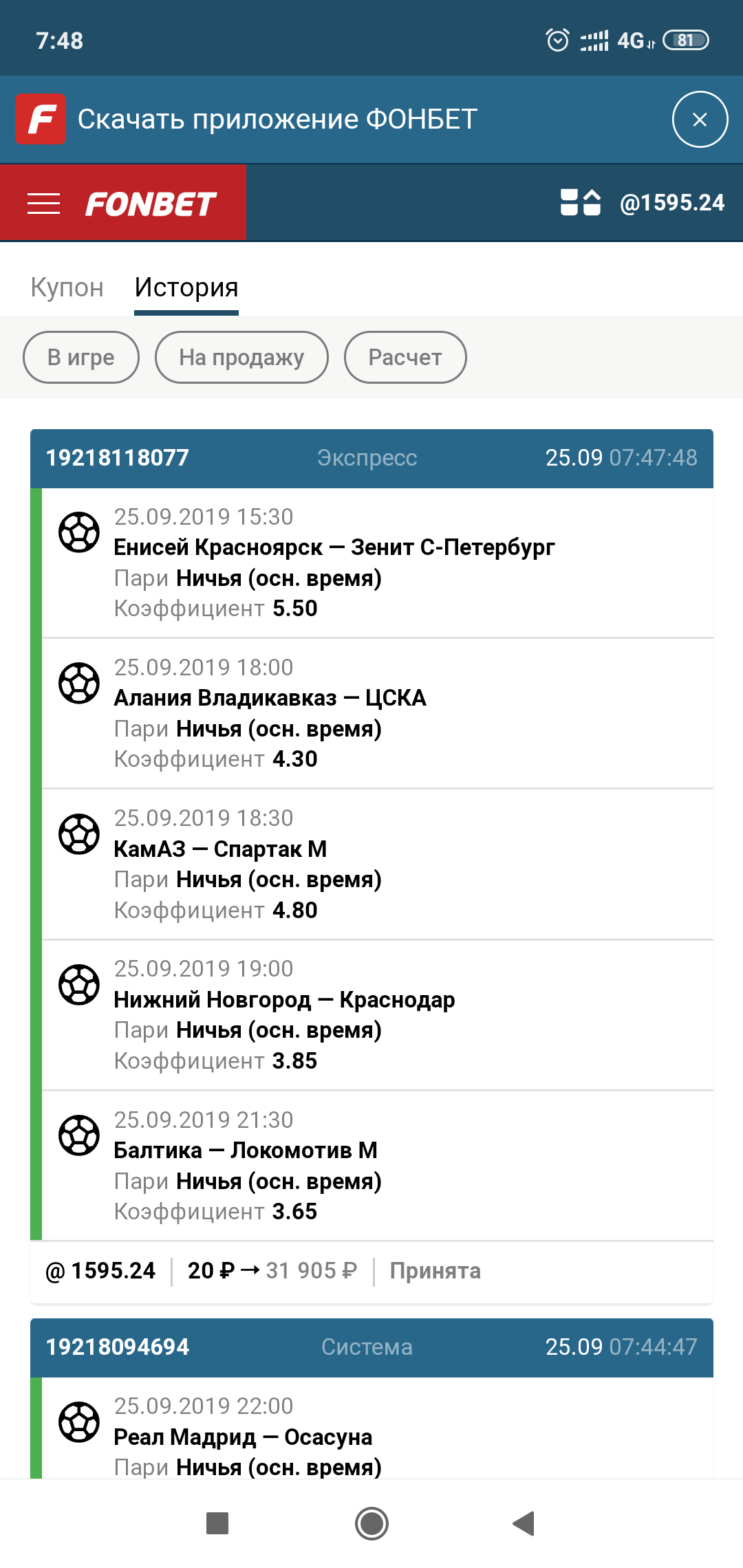This screenshot has height=1568, width=743.
Task: View Нижний Новгород — Краснодар event
Action: coord(378,1015)
